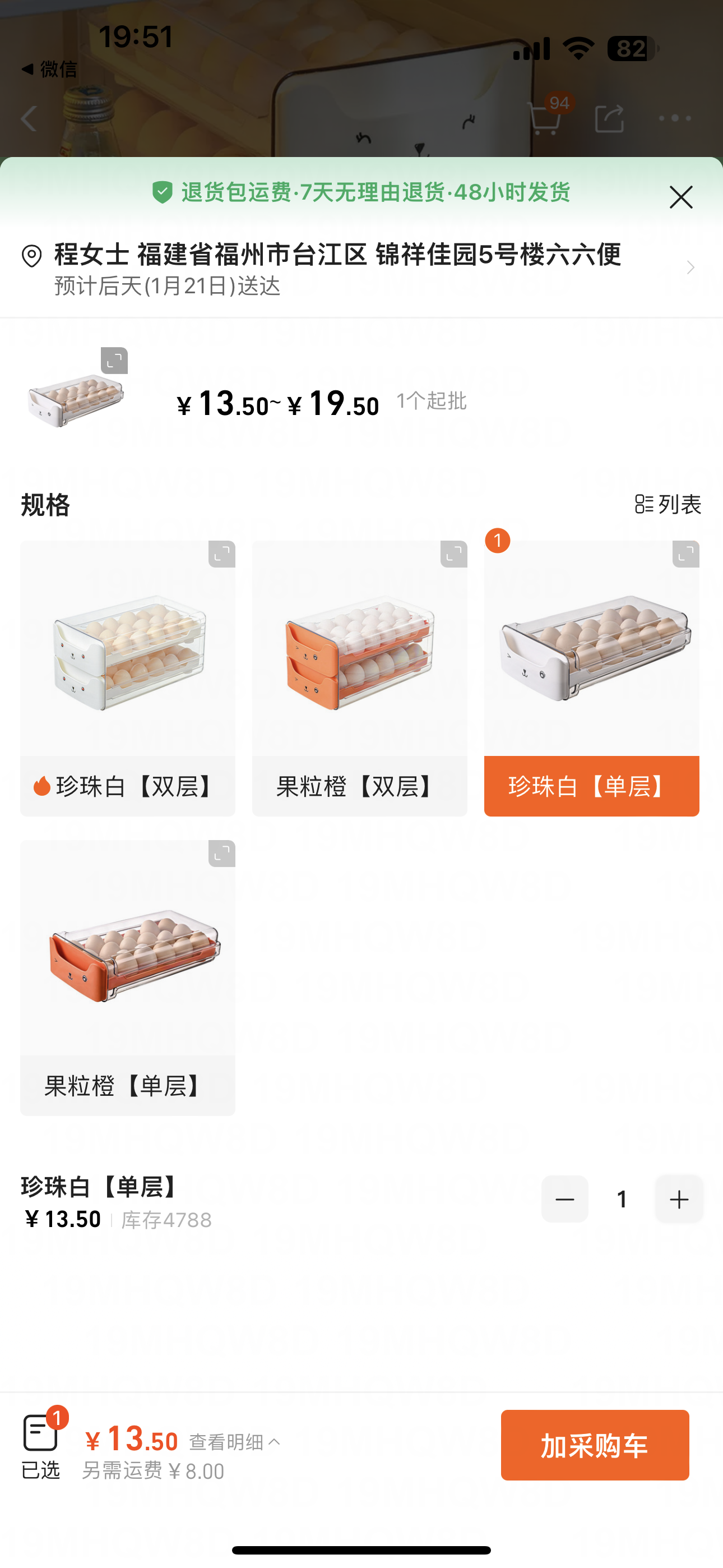Return to 微信 from the status bar
The height and width of the screenshot is (1568, 723).
pyautogui.click(x=49, y=69)
